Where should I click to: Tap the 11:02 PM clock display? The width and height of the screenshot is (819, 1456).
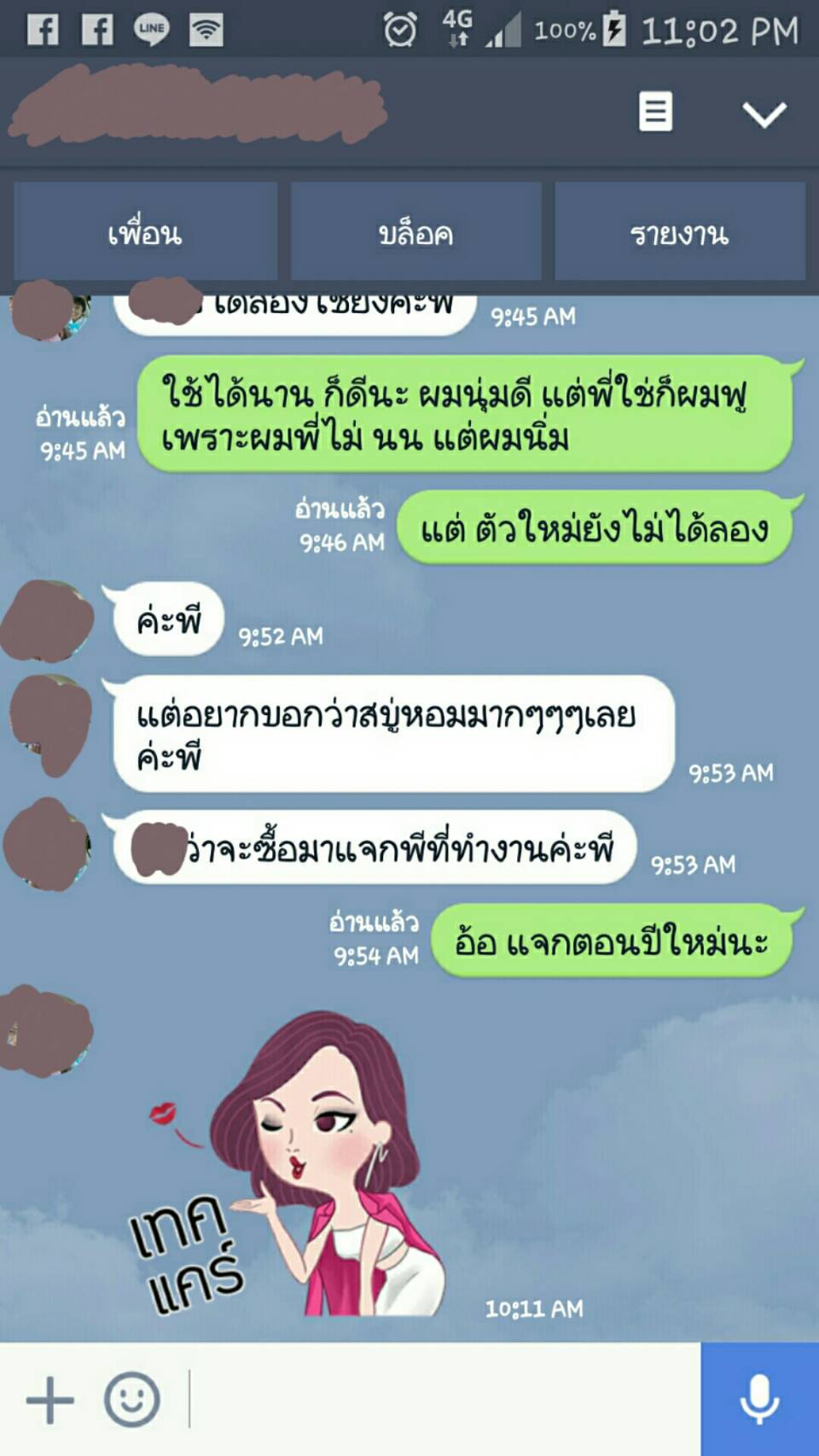click(x=722, y=28)
